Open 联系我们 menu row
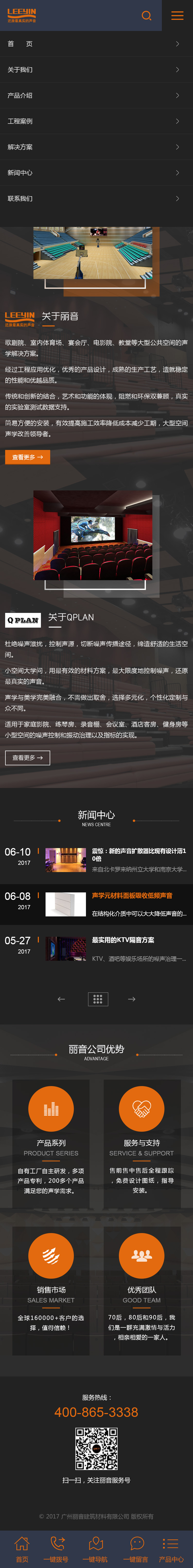The image size is (193, 1568). click(x=97, y=199)
